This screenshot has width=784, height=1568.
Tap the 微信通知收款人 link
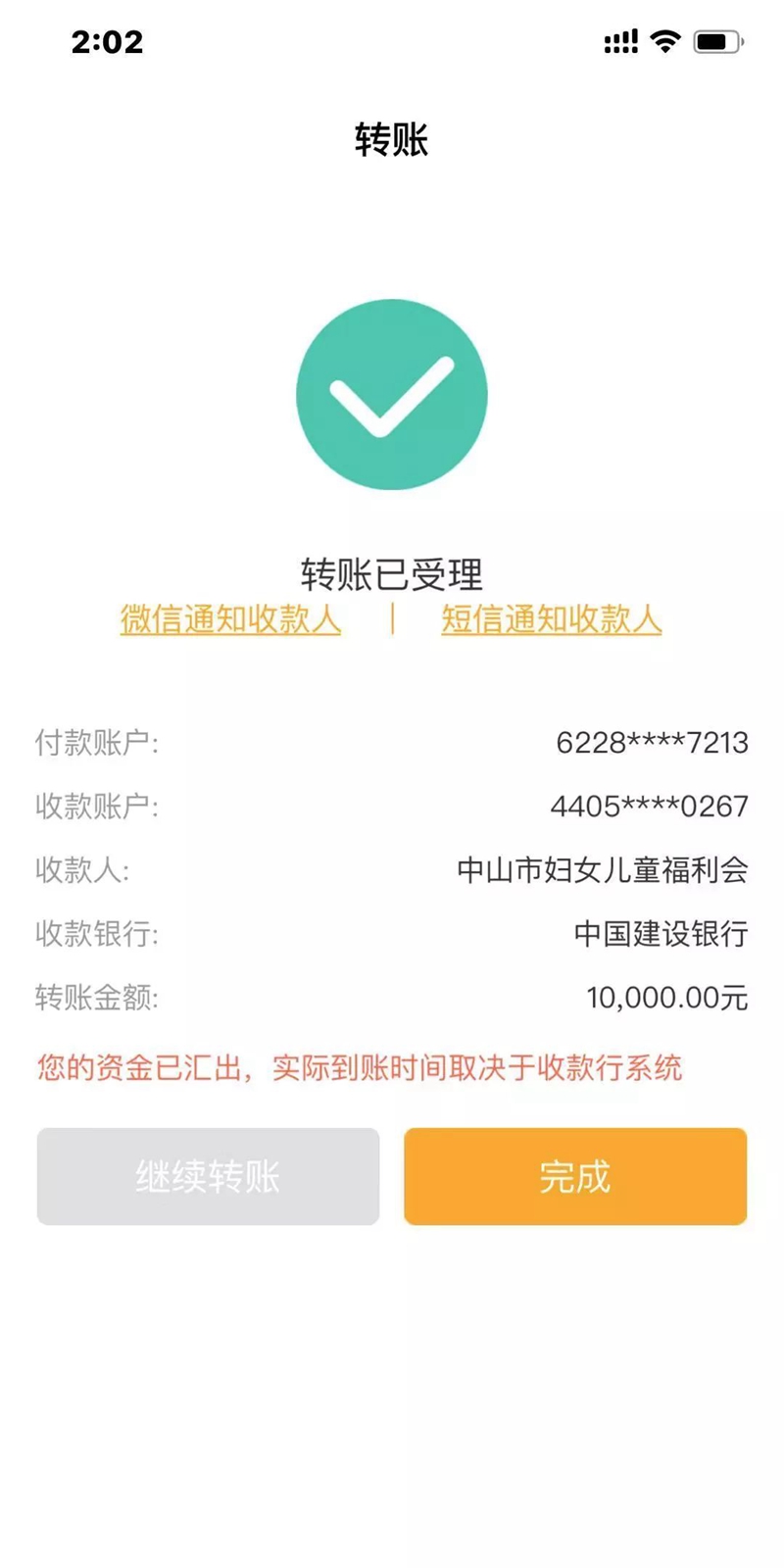[x=230, y=619]
